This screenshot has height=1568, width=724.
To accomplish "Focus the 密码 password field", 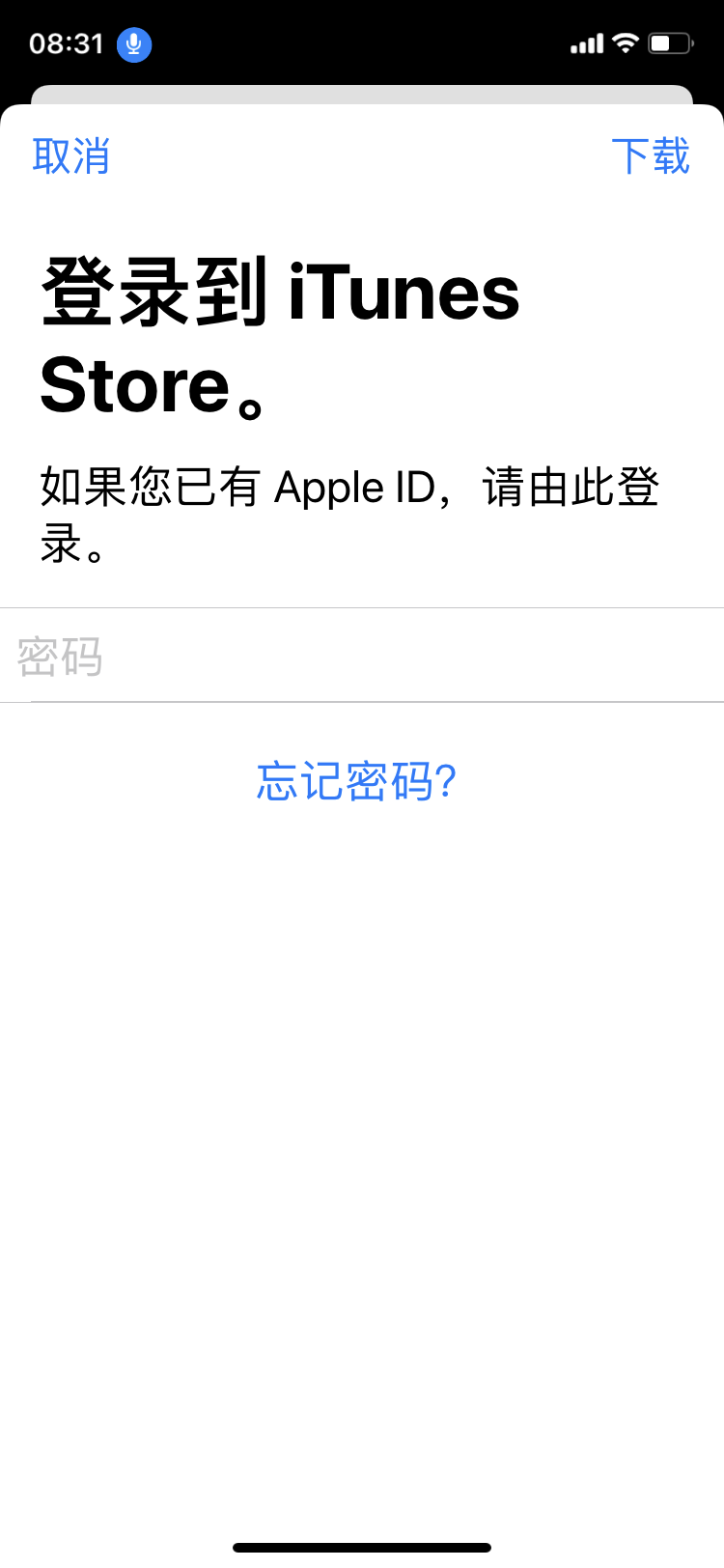I will [362, 657].
